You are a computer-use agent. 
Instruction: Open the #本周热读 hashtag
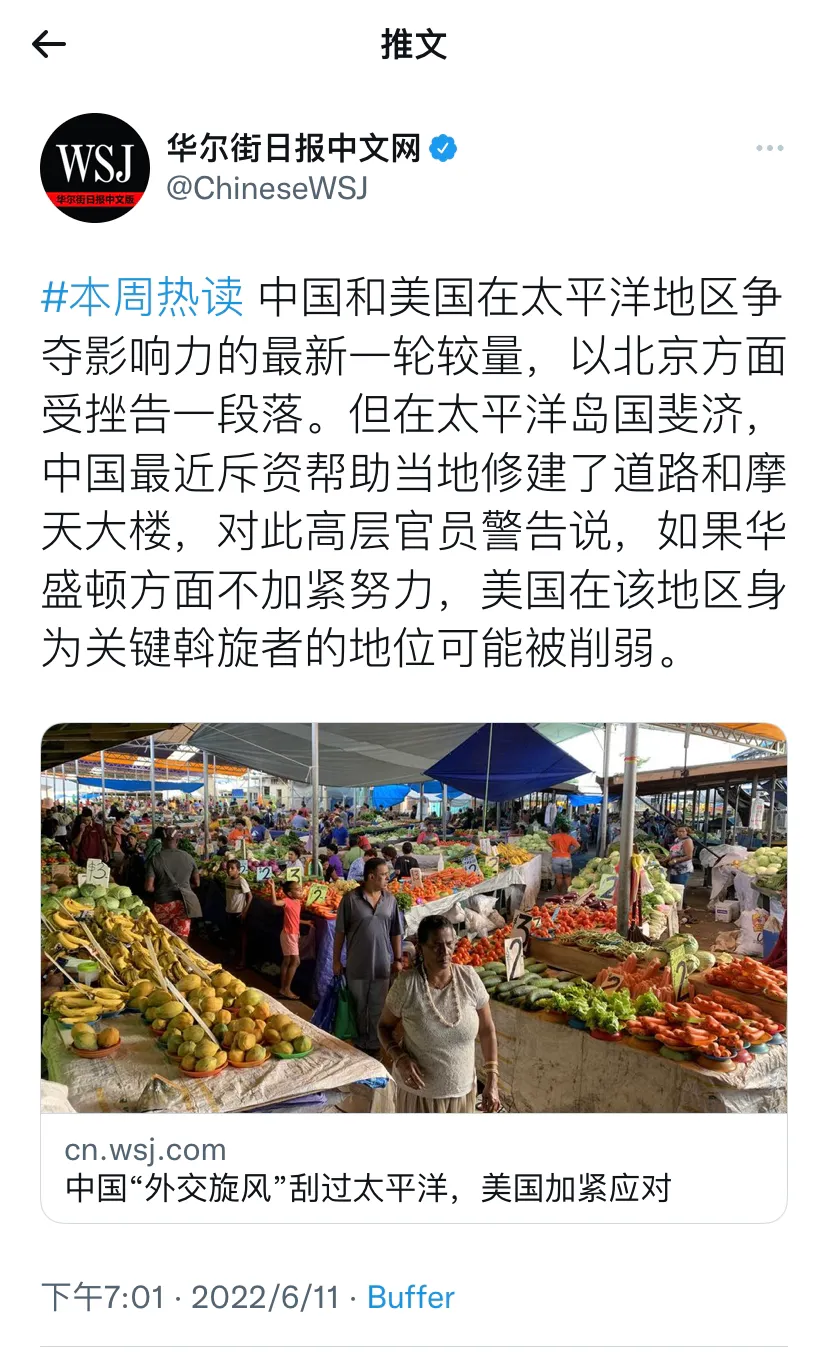(143, 297)
